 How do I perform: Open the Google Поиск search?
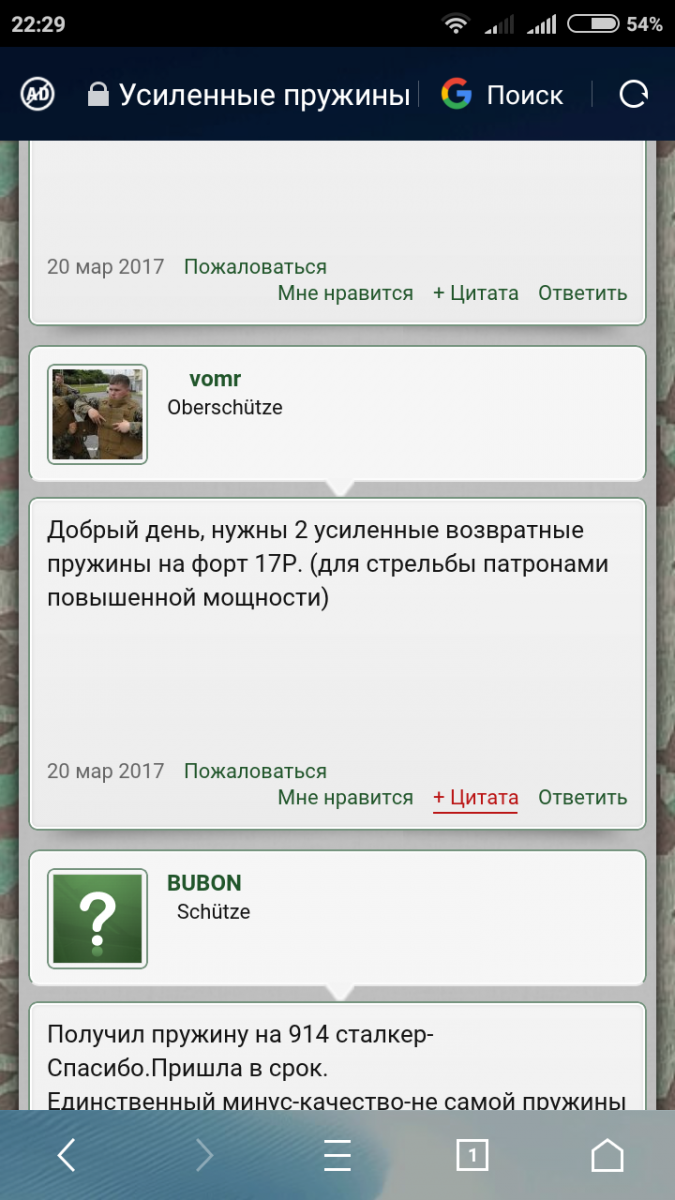click(x=504, y=95)
